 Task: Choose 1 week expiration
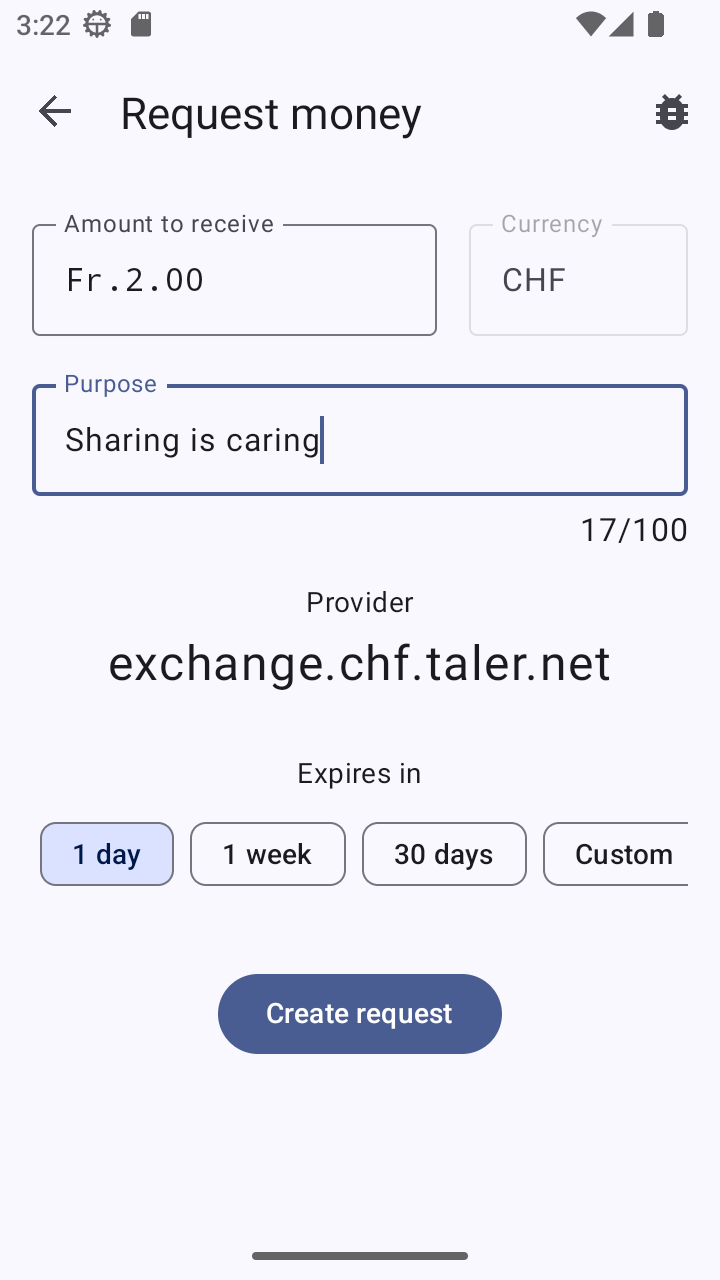click(x=268, y=854)
